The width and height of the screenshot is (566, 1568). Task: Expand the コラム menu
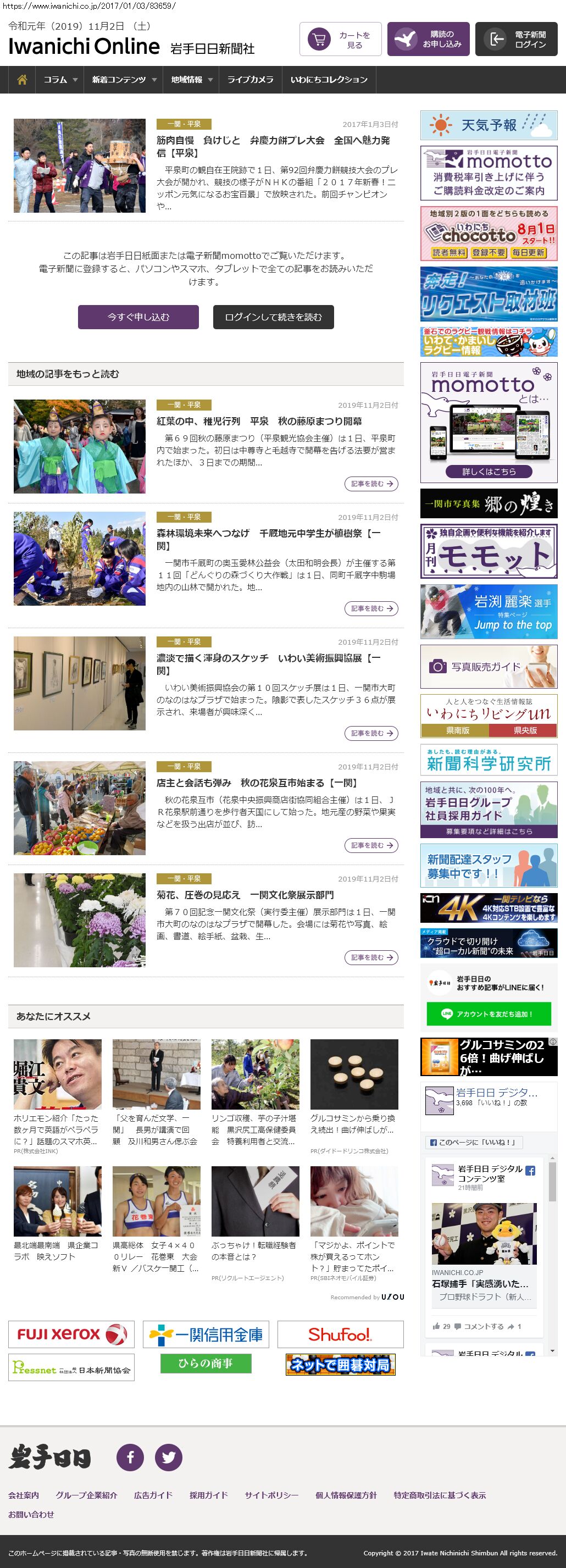coord(60,80)
